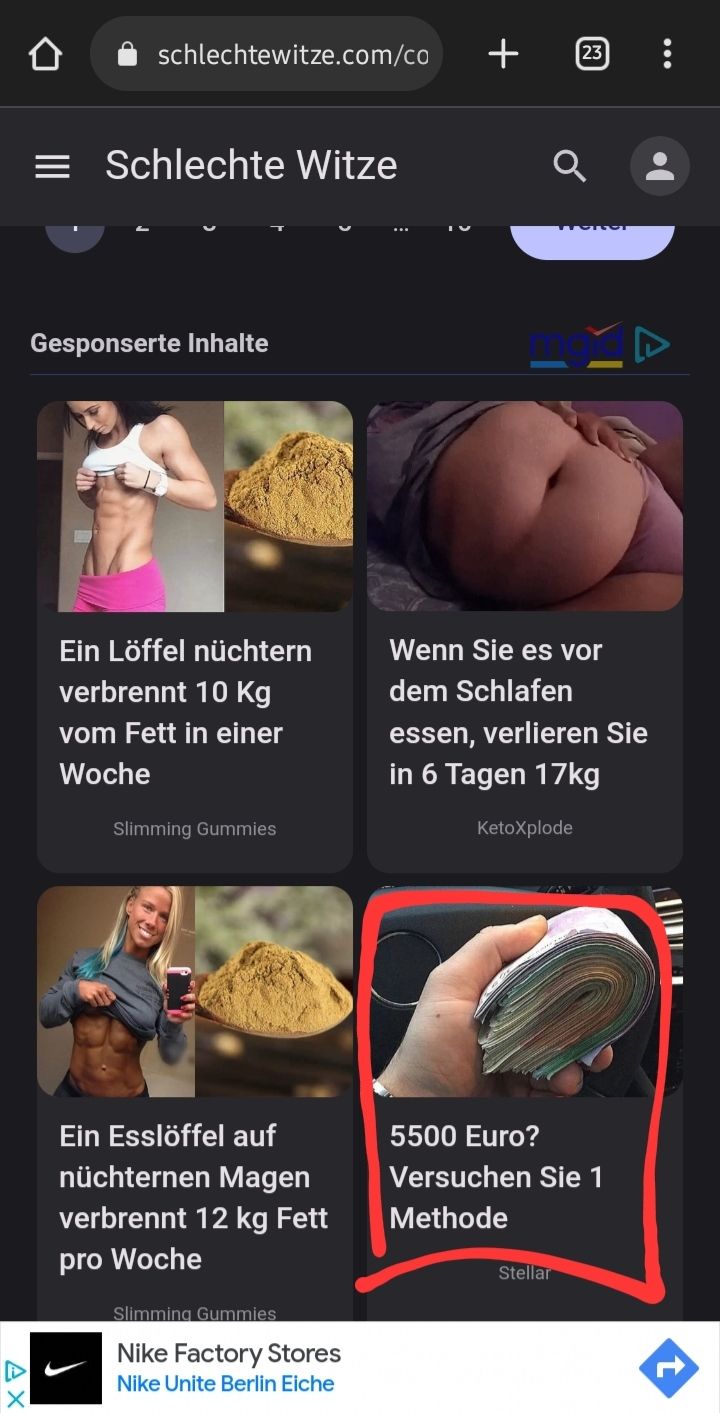Open the KetoXplode sponsored card
Screen dimensions: 720x1413
524,636
